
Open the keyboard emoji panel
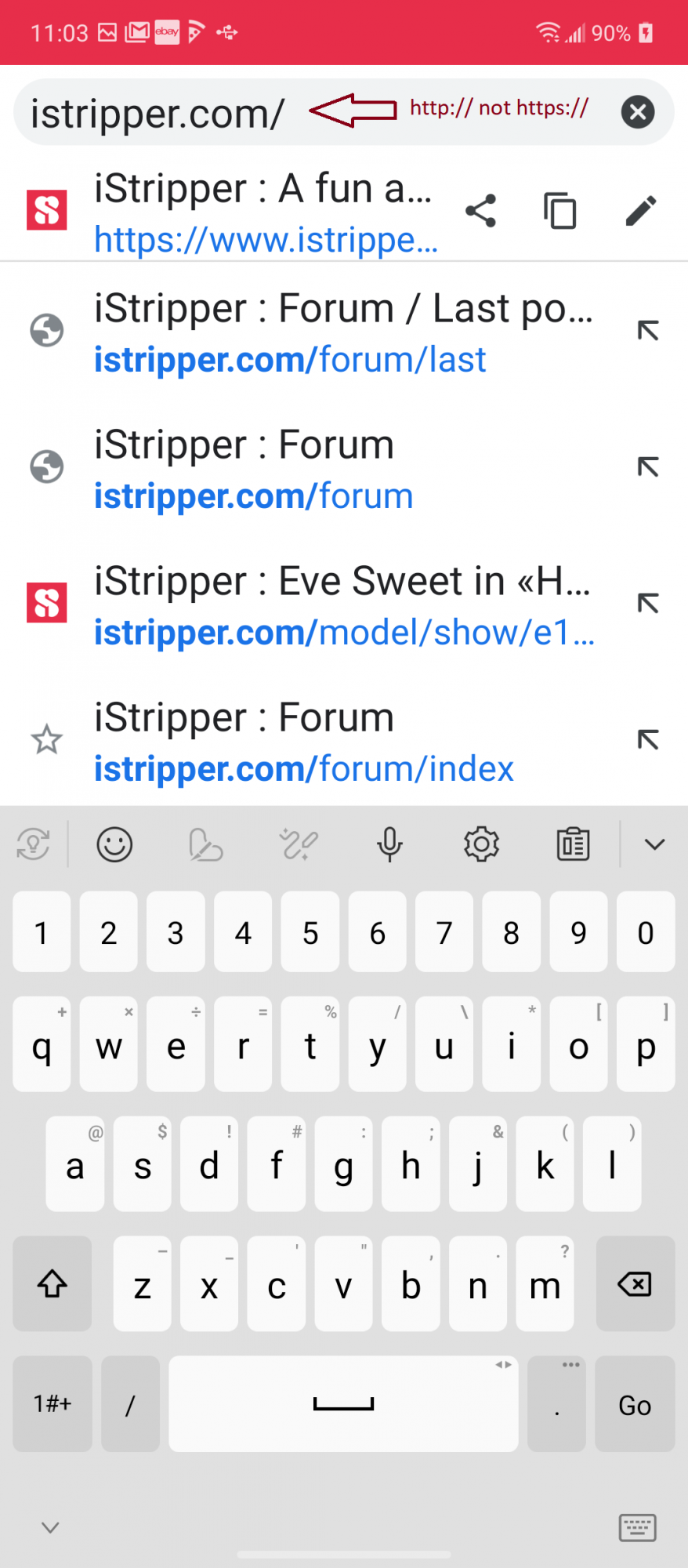(114, 845)
